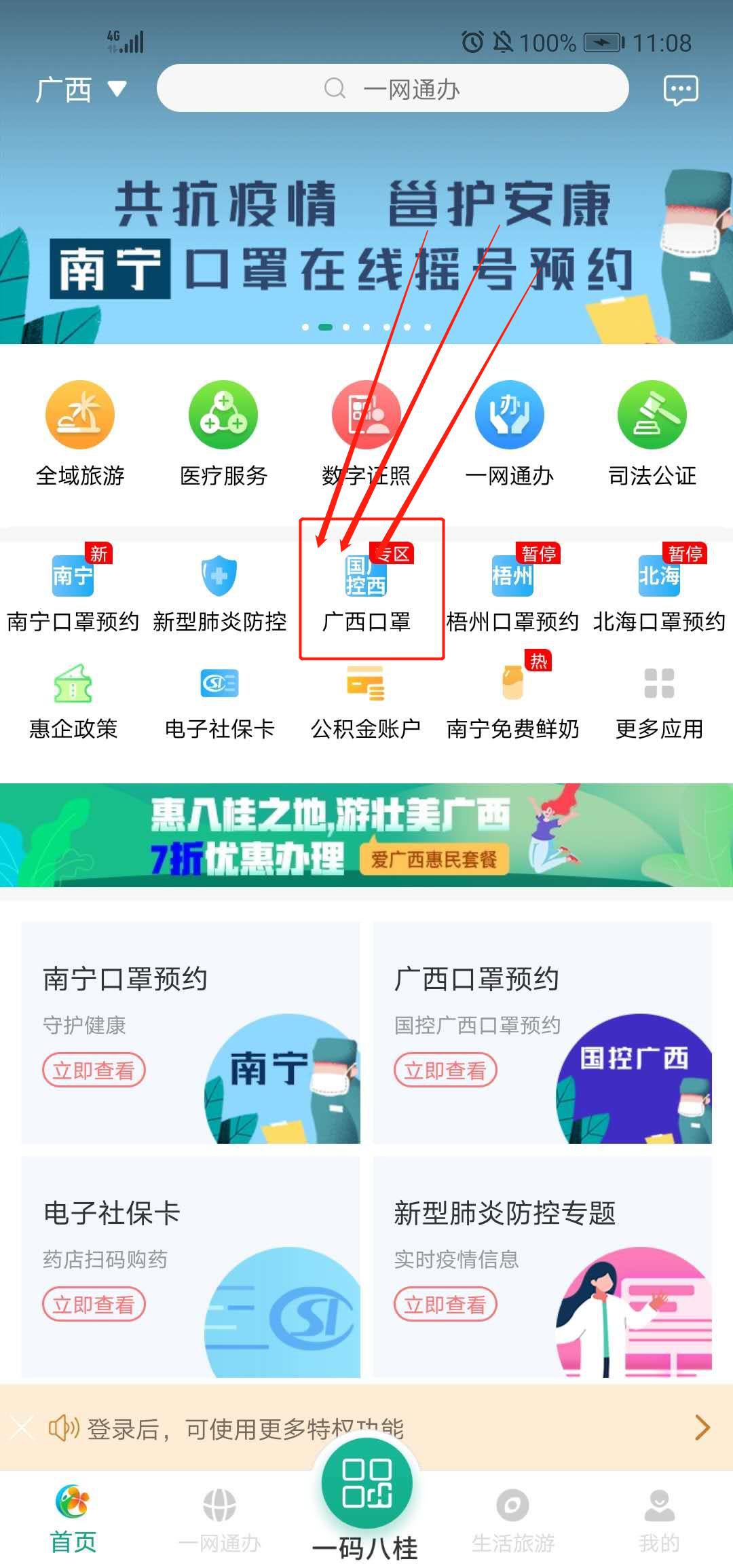Open the 惠八桂之地 7折优惠 banner
The width and height of the screenshot is (733, 1568).
[x=366, y=835]
